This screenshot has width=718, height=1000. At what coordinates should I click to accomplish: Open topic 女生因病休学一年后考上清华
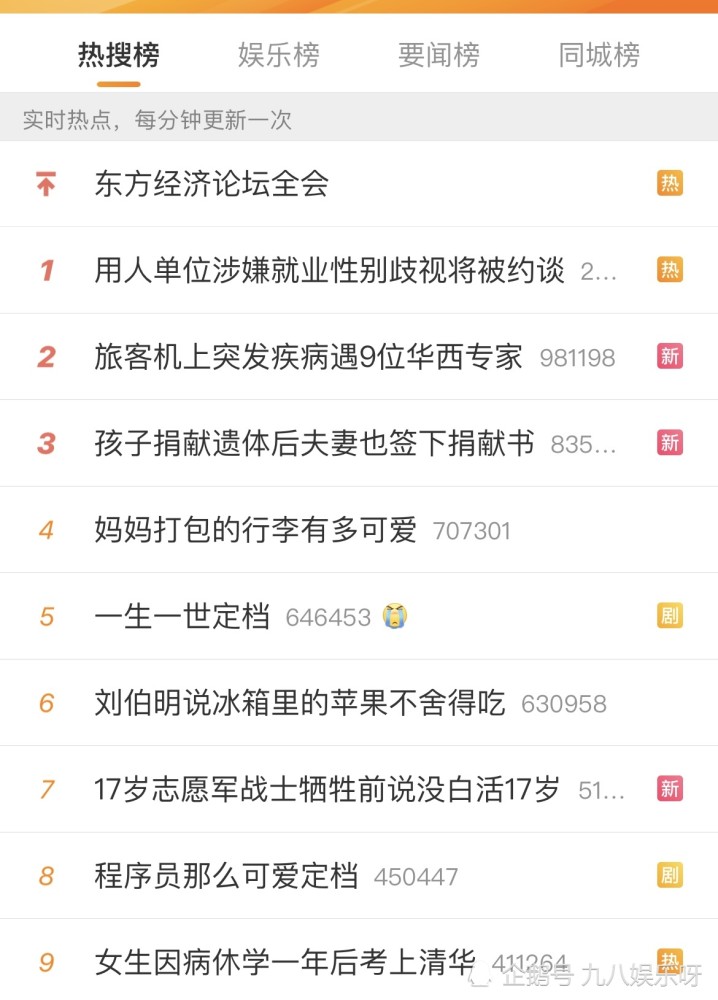tap(284, 962)
